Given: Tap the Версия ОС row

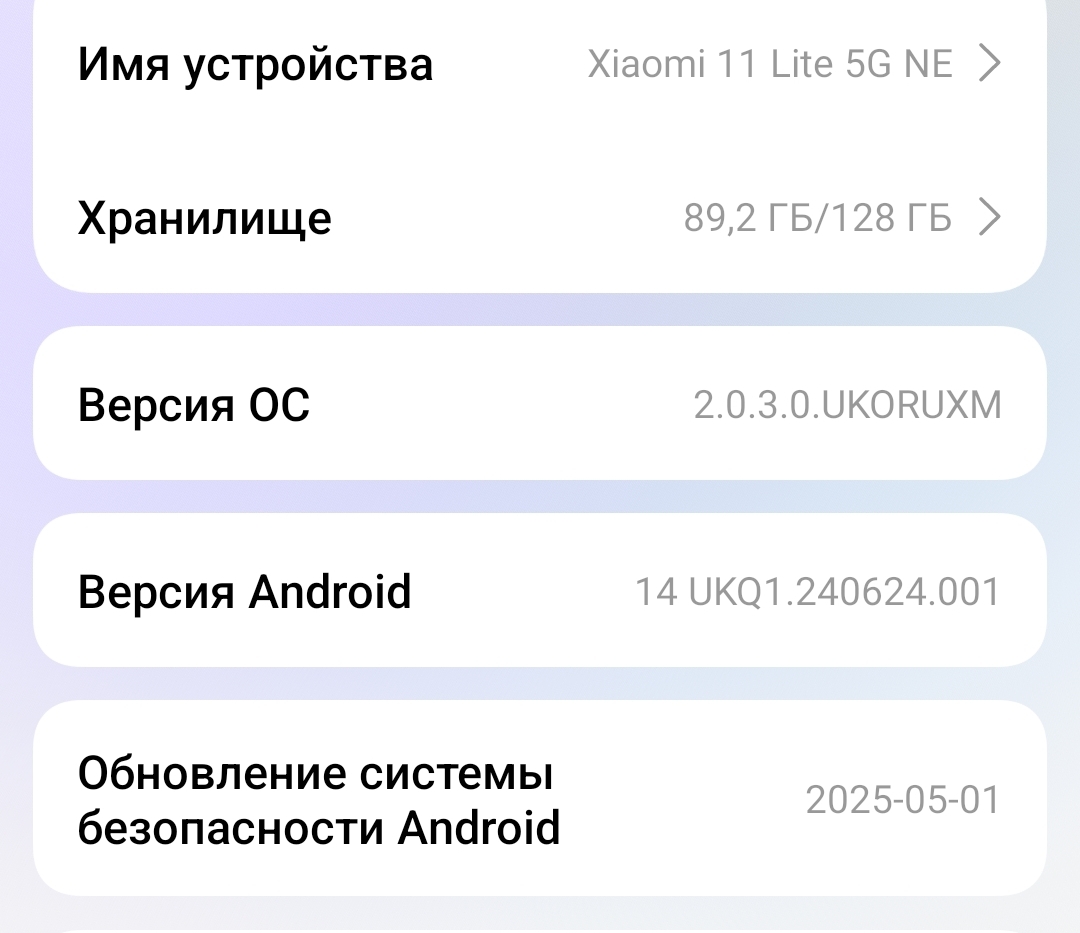Looking at the screenshot, I should click(540, 405).
